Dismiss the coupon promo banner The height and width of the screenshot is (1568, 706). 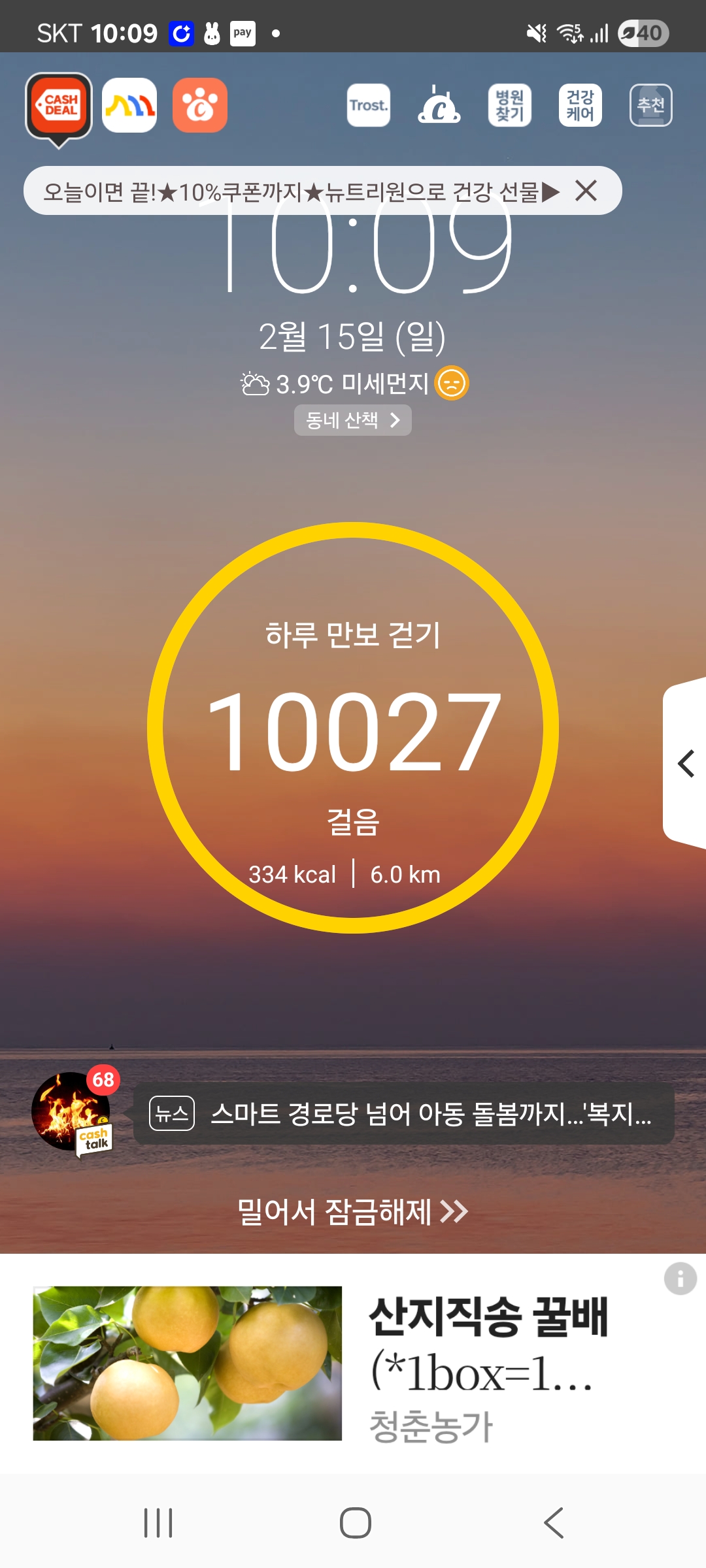(586, 191)
